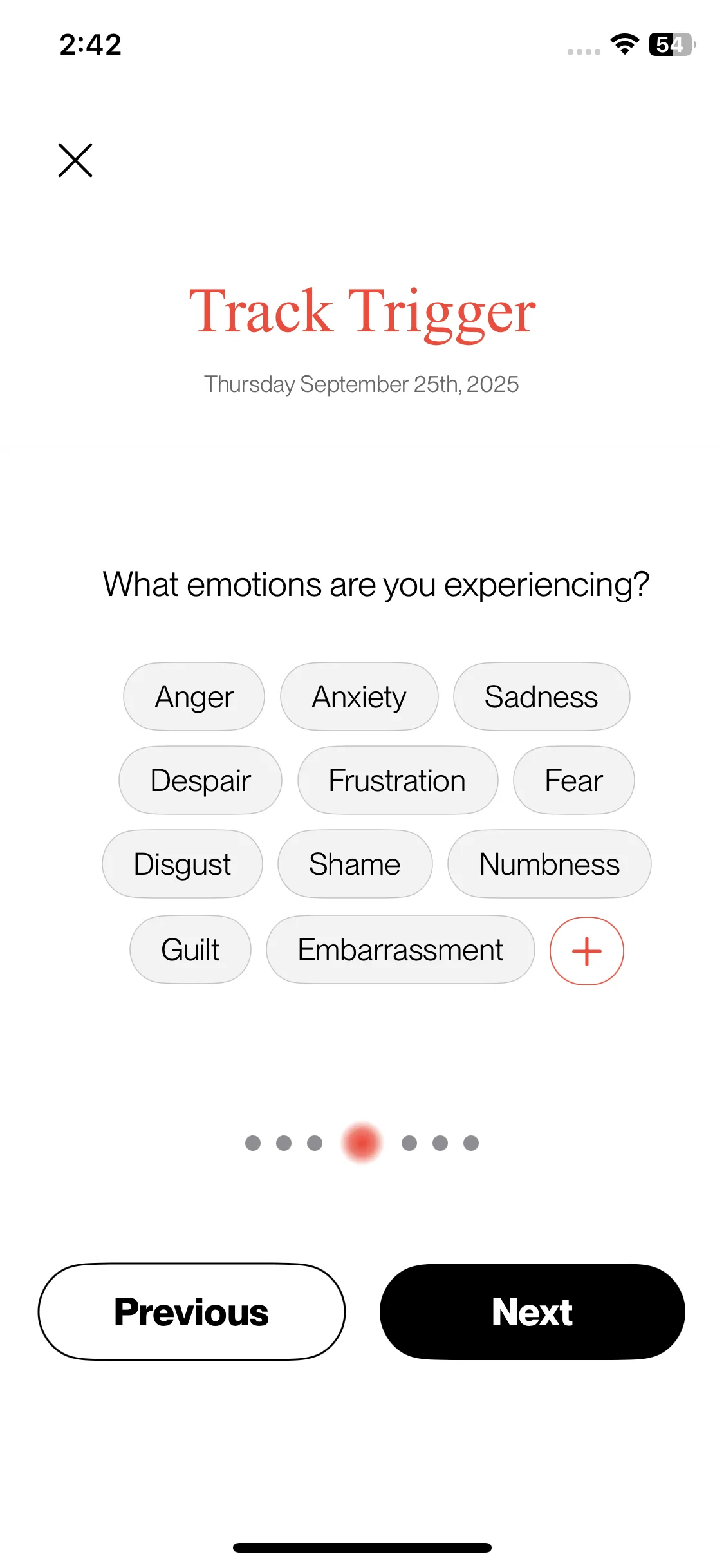The image size is (724, 1568).
Task: Select the Despair emotion
Action: click(x=200, y=780)
